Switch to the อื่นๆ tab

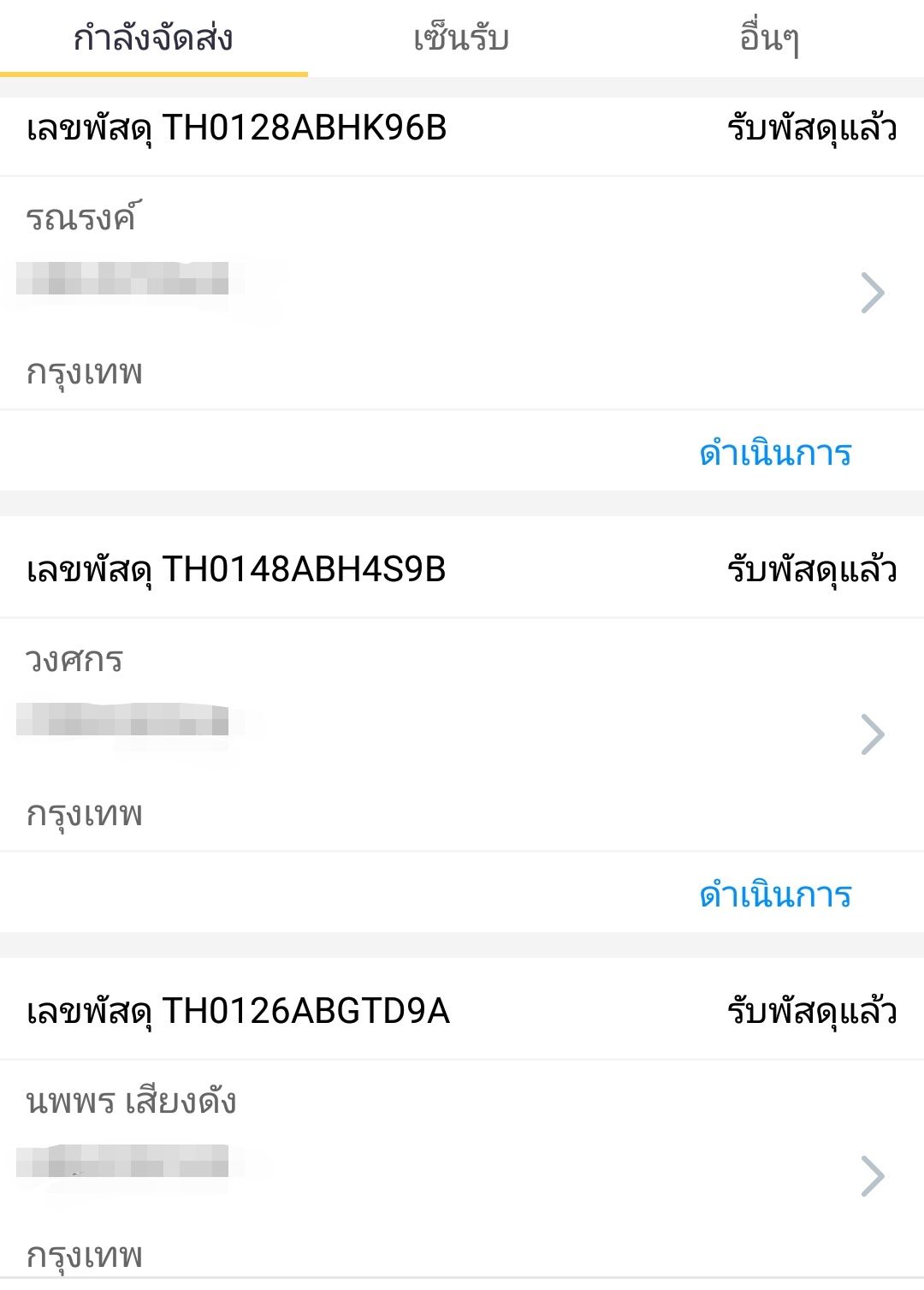[x=768, y=39]
